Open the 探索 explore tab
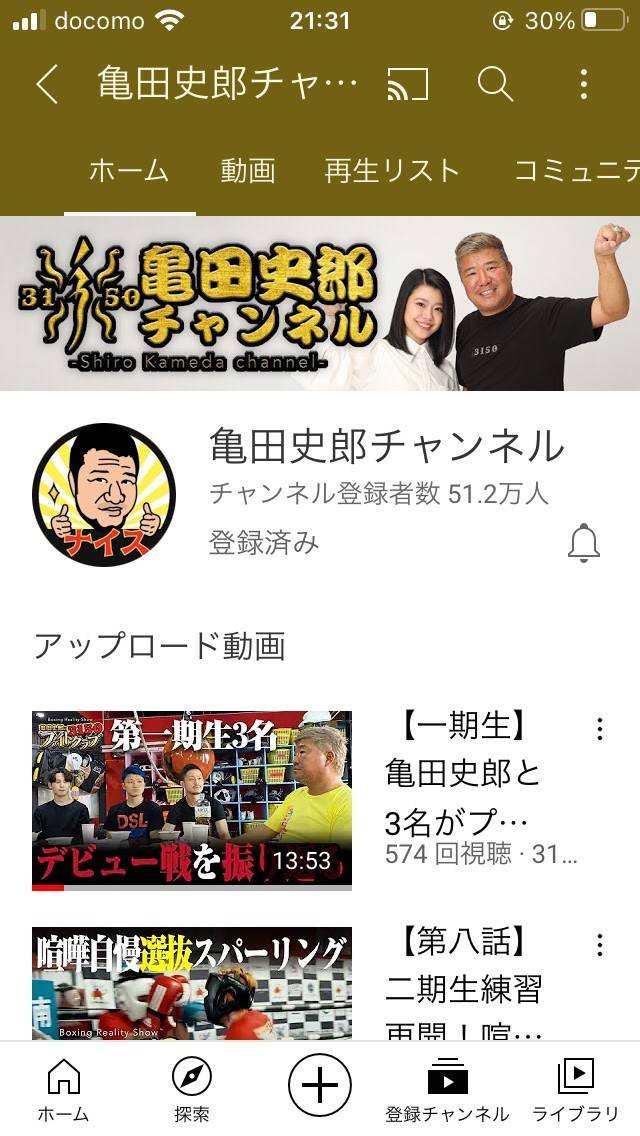The width and height of the screenshot is (640, 1136). point(191,1090)
